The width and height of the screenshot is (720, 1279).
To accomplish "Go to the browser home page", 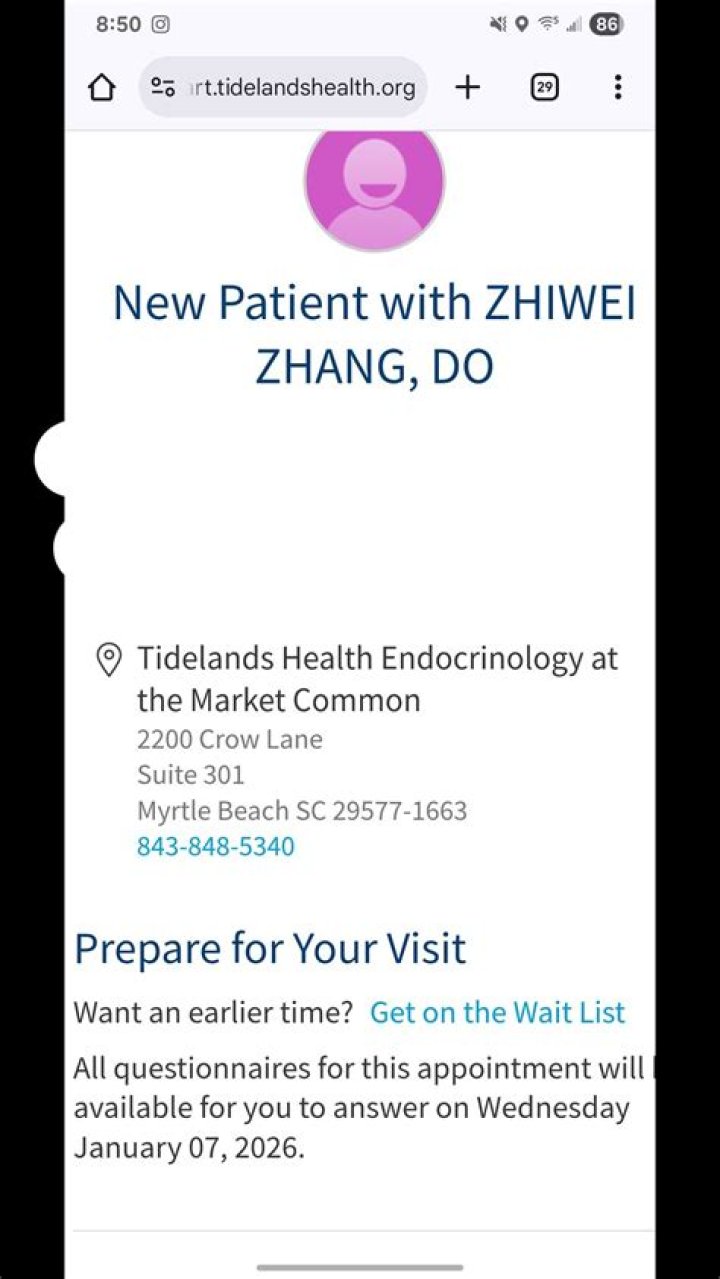I will click(x=102, y=88).
